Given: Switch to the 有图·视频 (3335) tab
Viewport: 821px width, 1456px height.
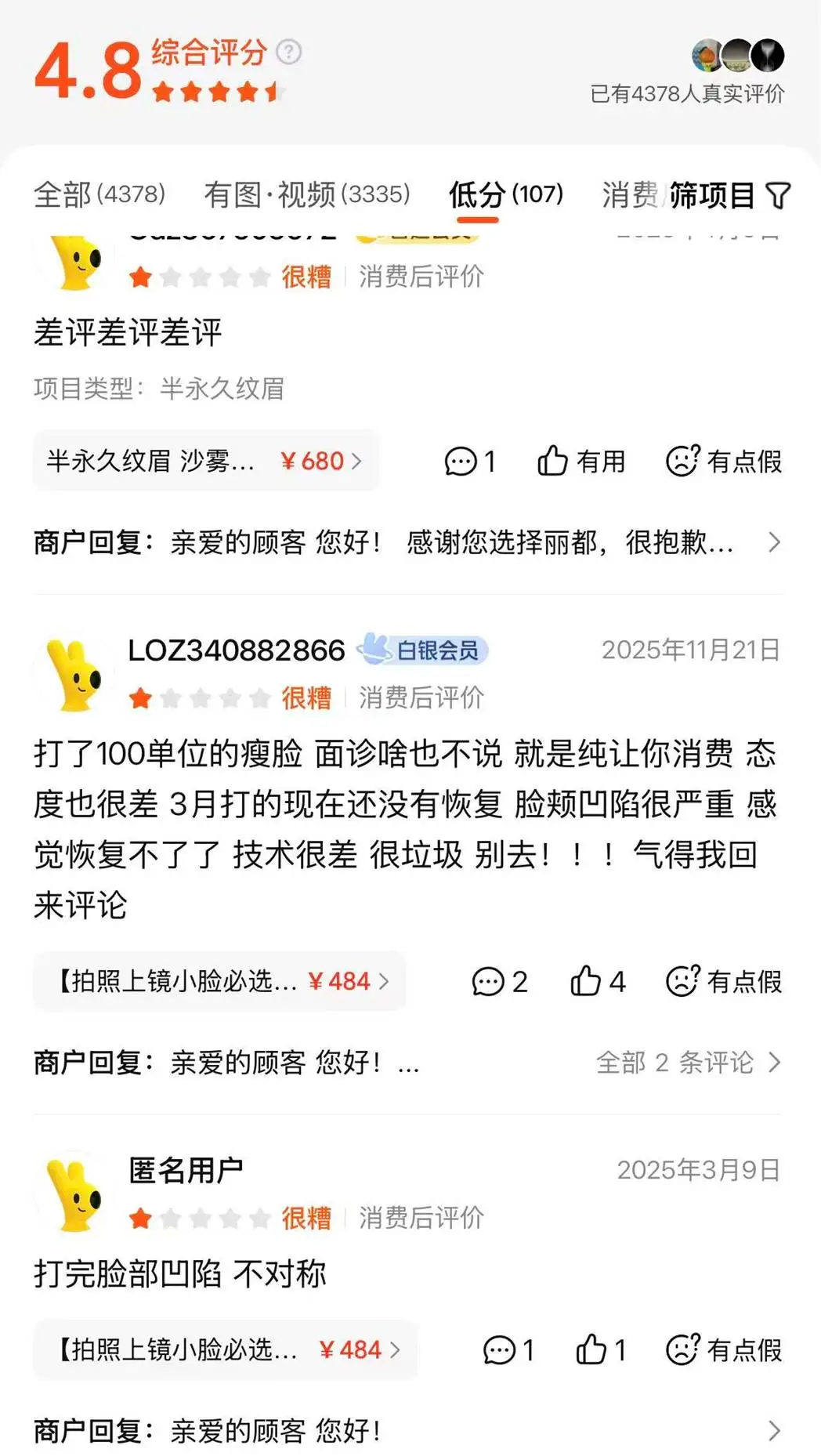Looking at the screenshot, I should click(x=306, y=194).
